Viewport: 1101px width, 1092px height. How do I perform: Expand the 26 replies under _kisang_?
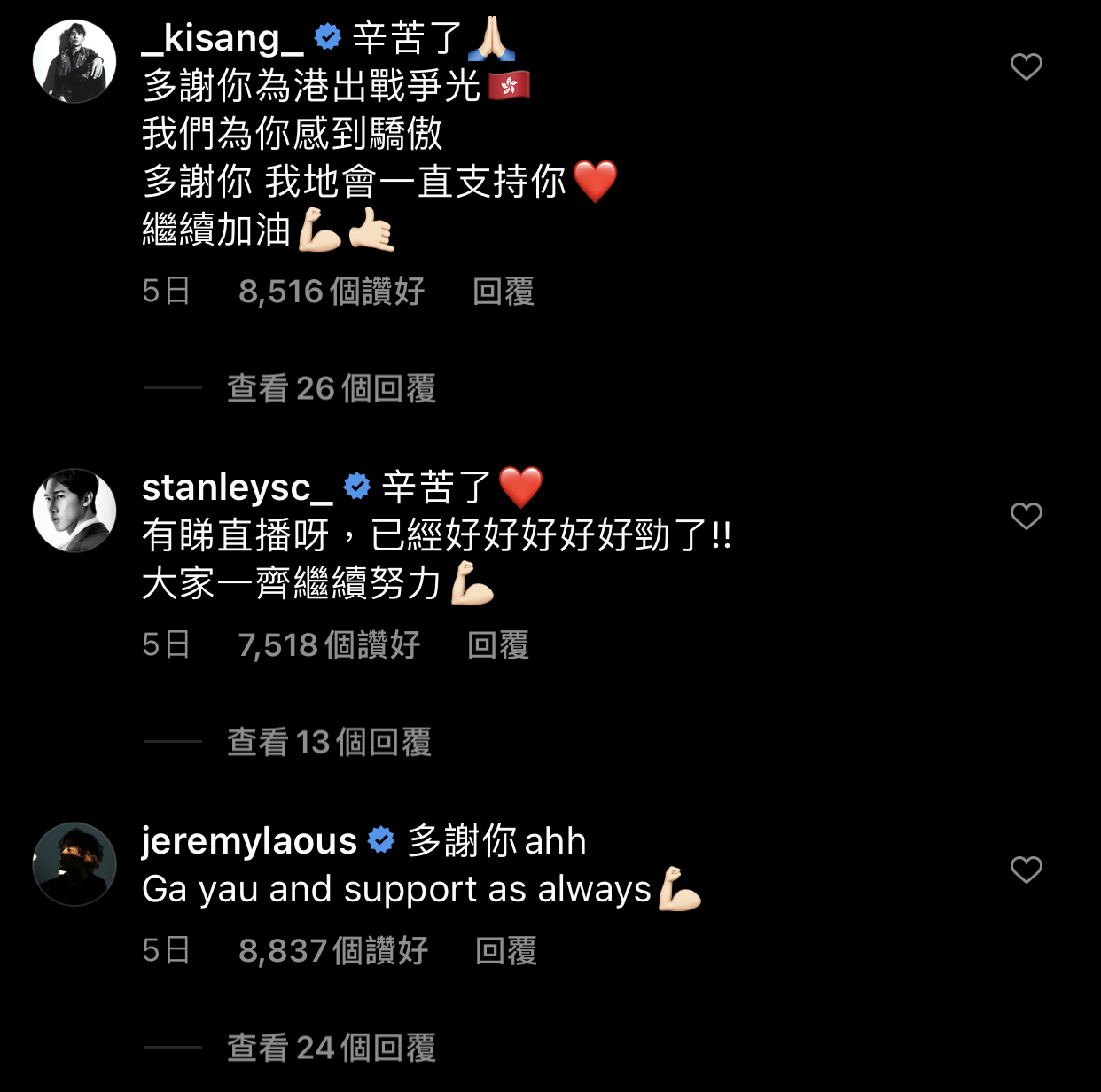(x=331, y=388)
